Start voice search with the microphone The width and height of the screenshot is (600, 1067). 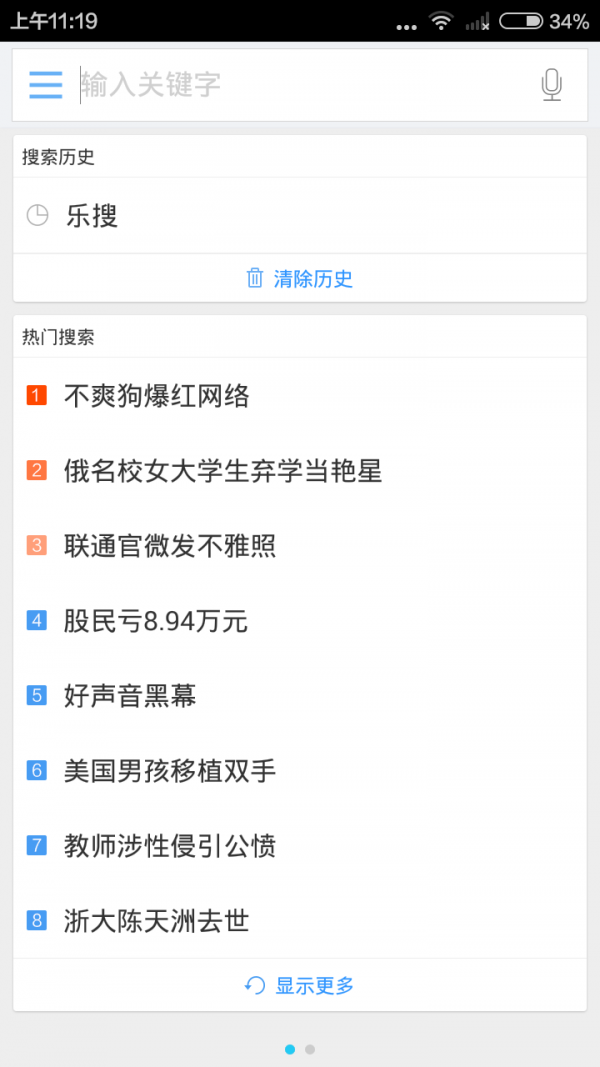(x=551, y=85)
